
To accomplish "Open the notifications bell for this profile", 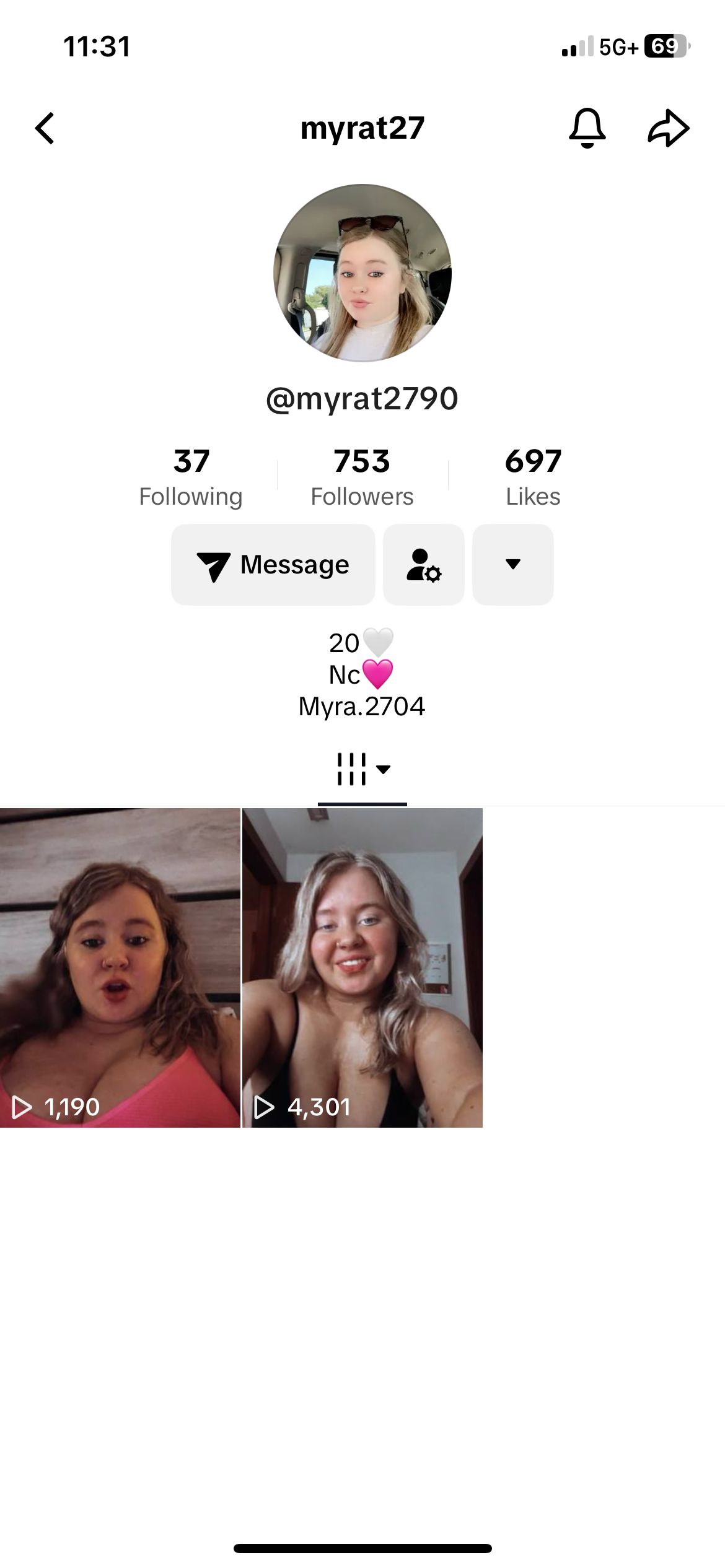I will pos(587,128).
